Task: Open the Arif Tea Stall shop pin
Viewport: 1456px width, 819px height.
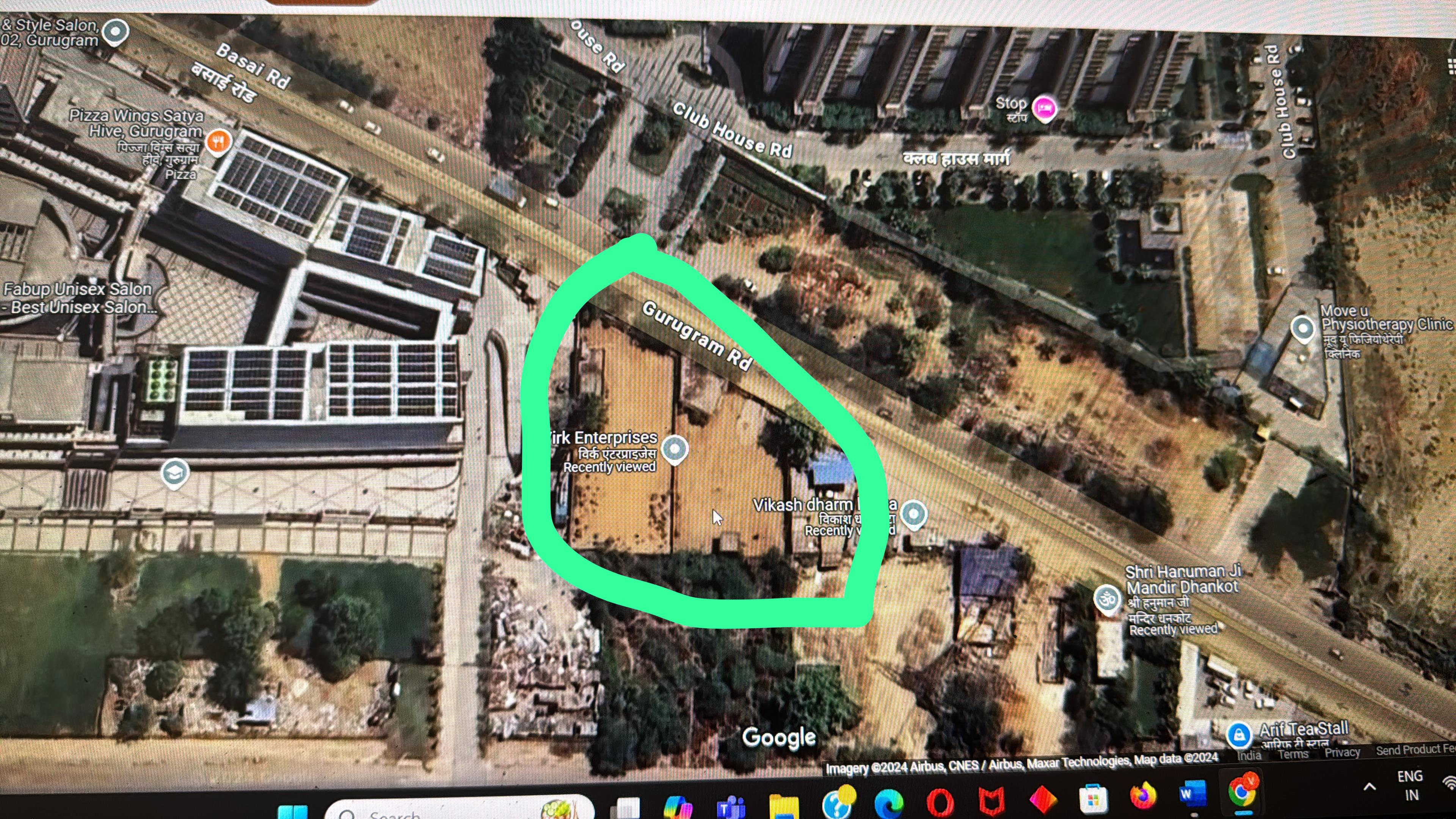Action: tap(1238, 734)
